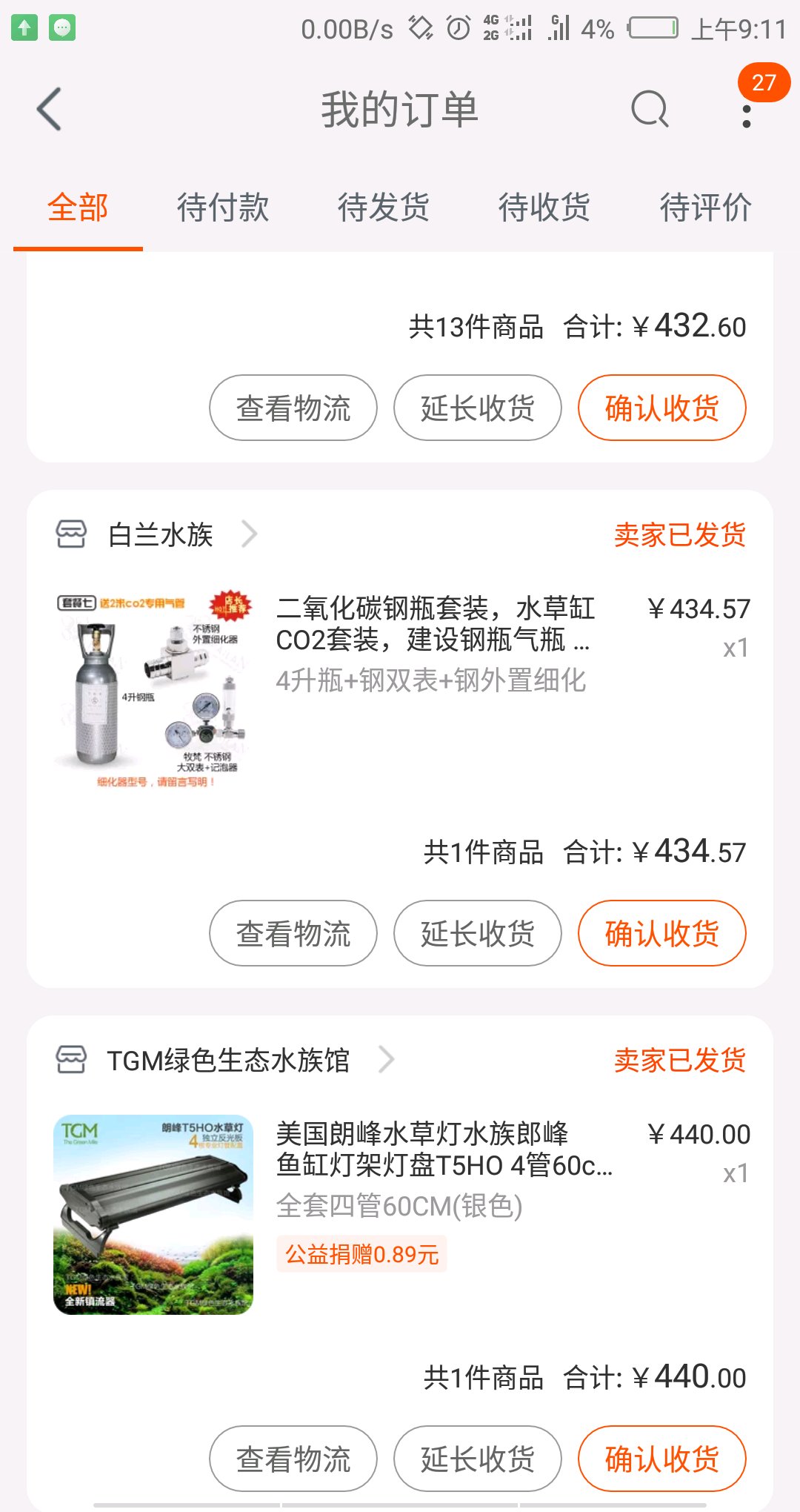
Task: Open the TGM绿色生态水族馆 shop page
Action: pyautogui.click(x=227, y=1060)
